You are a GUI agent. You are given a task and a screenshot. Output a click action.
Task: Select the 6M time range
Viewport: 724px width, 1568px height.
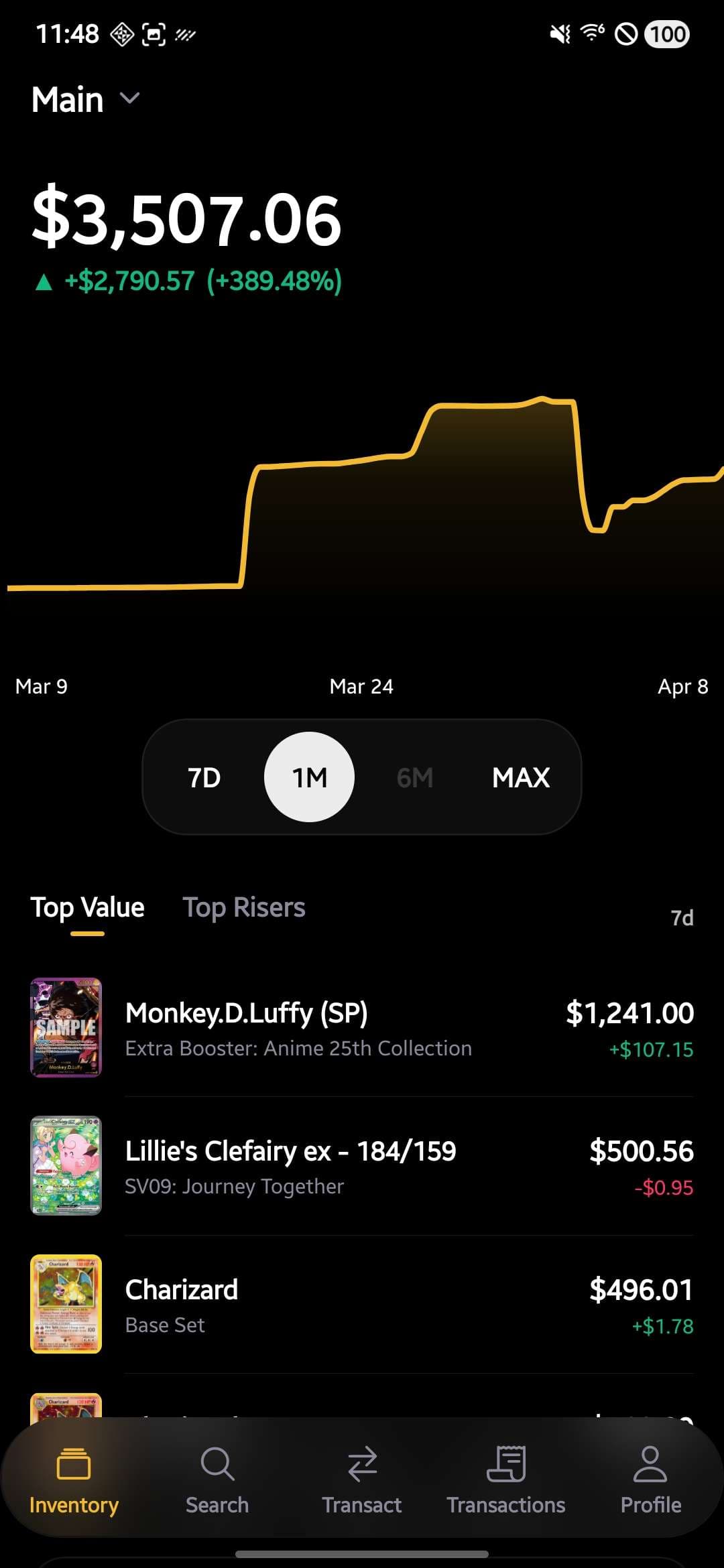coord(415,777)
